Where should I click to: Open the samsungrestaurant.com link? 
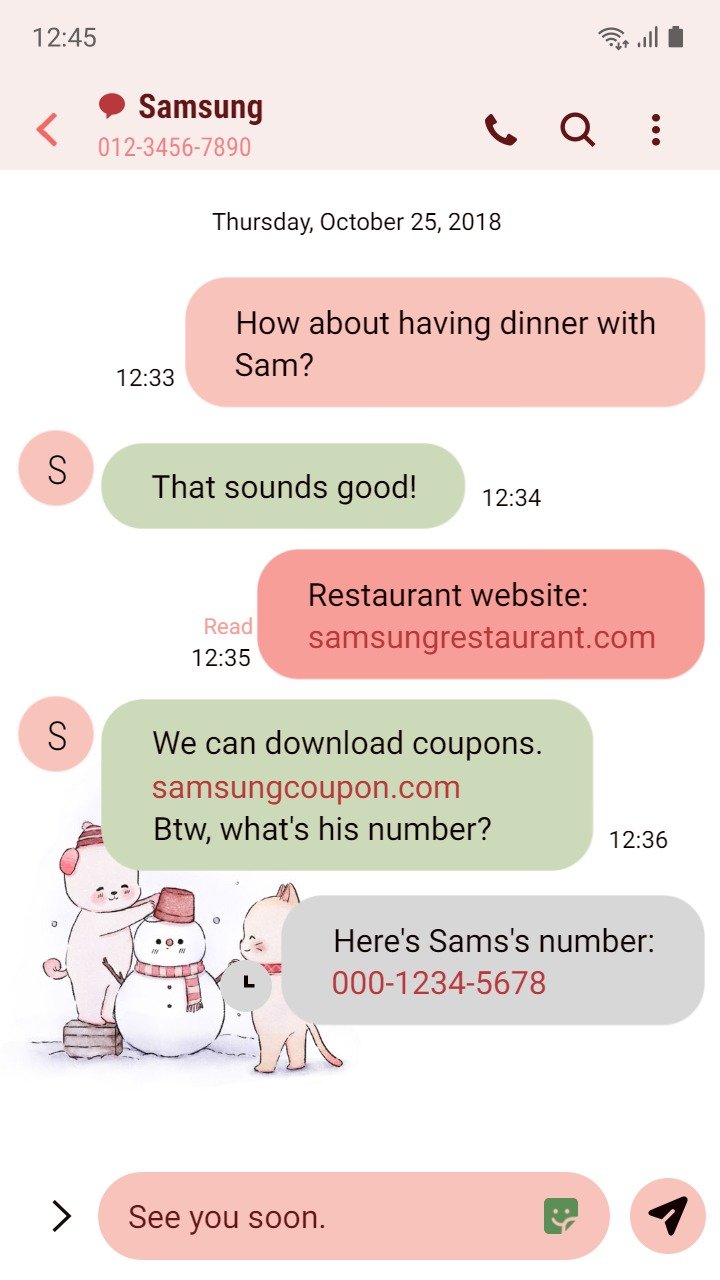481,637
